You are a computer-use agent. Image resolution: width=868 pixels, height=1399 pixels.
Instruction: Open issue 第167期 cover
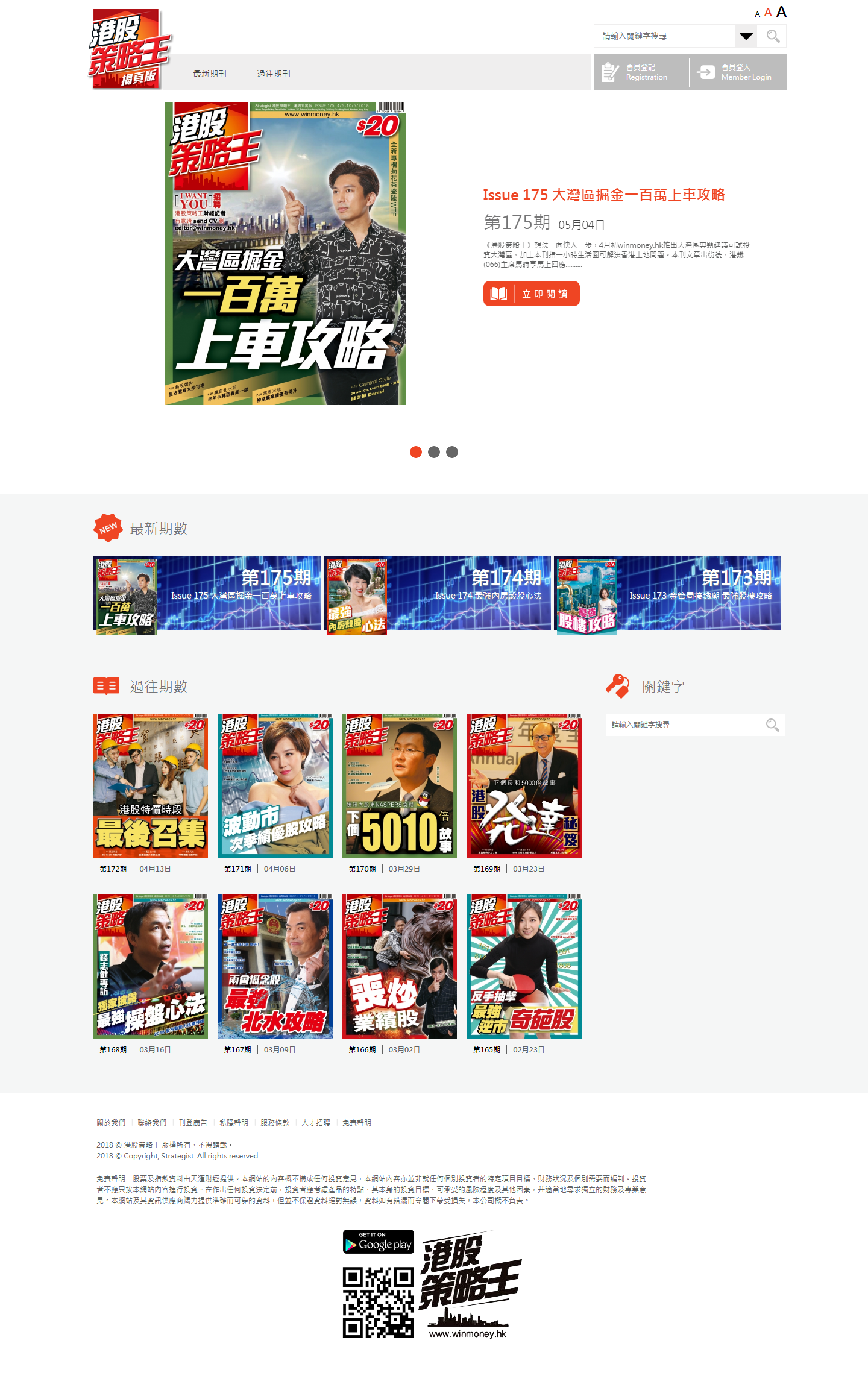[x=275, y=966]
